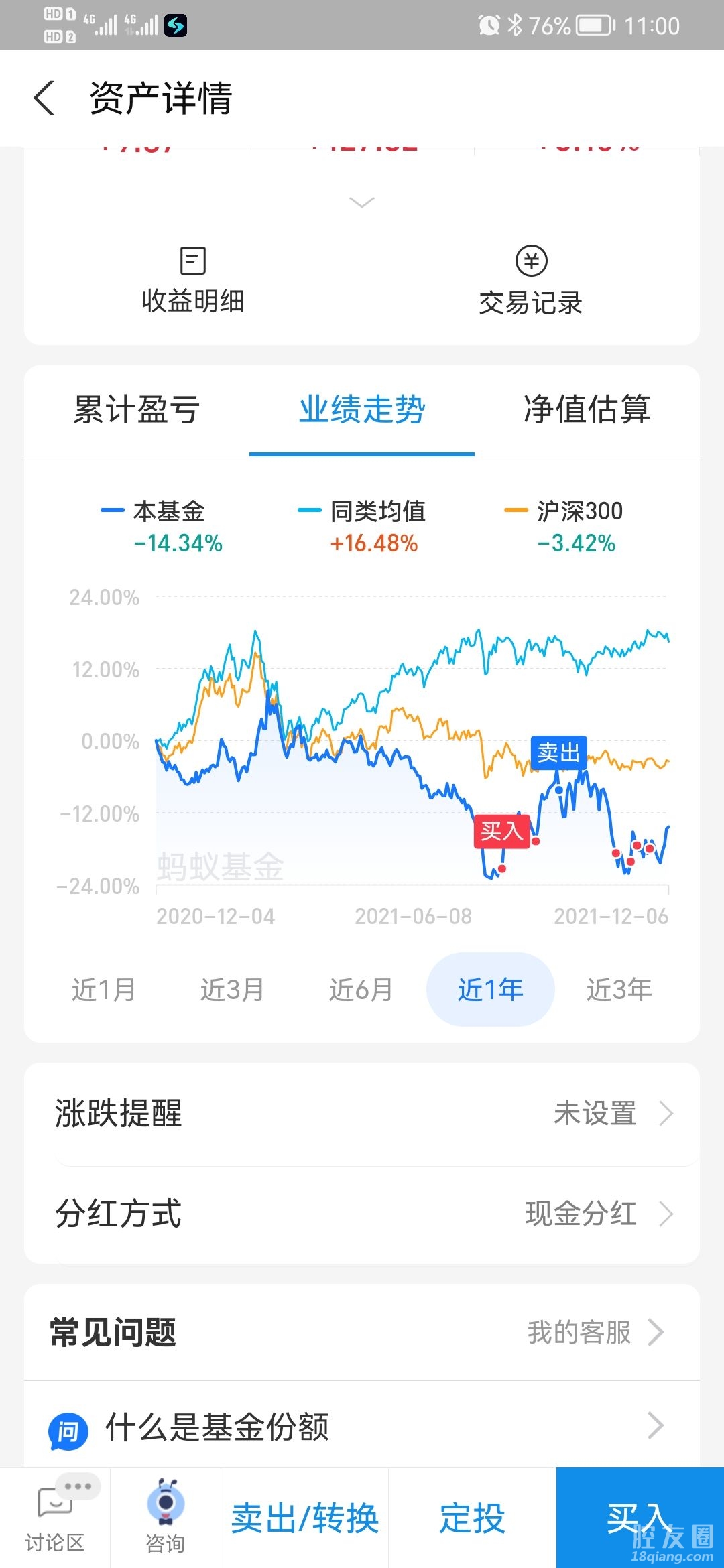Open the question 什么是基金份额

(362, 1427)
